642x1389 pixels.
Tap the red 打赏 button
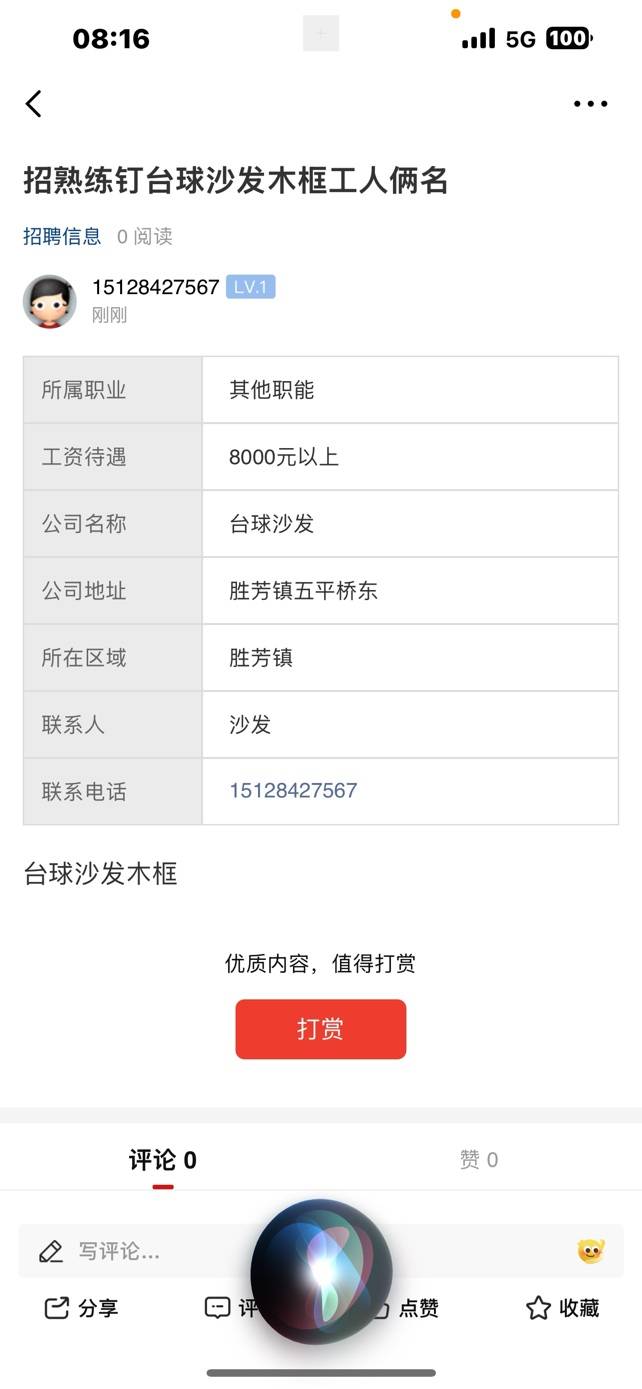(320, 1029)
